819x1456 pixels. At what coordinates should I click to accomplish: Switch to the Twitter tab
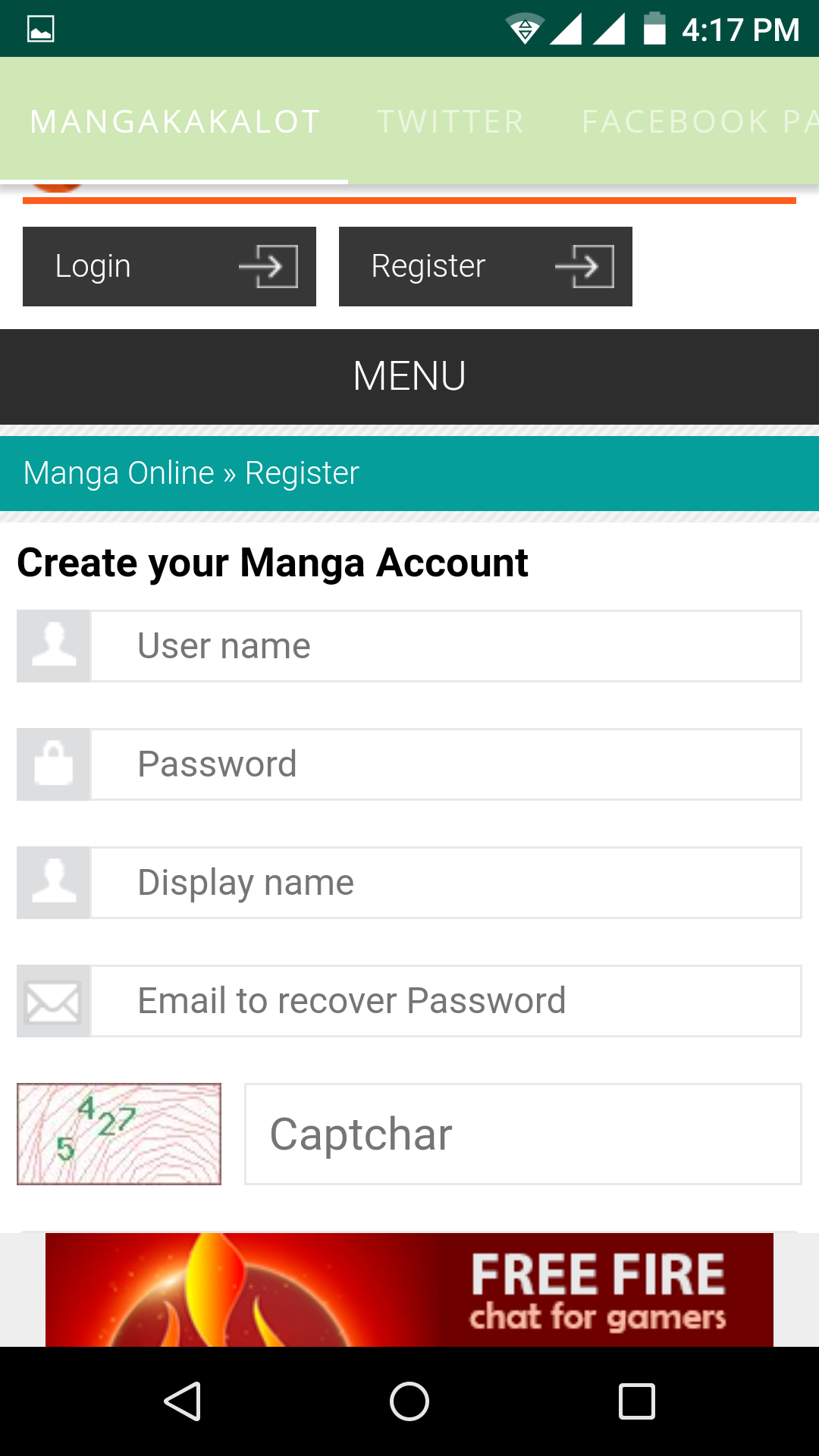pos(450,121)
